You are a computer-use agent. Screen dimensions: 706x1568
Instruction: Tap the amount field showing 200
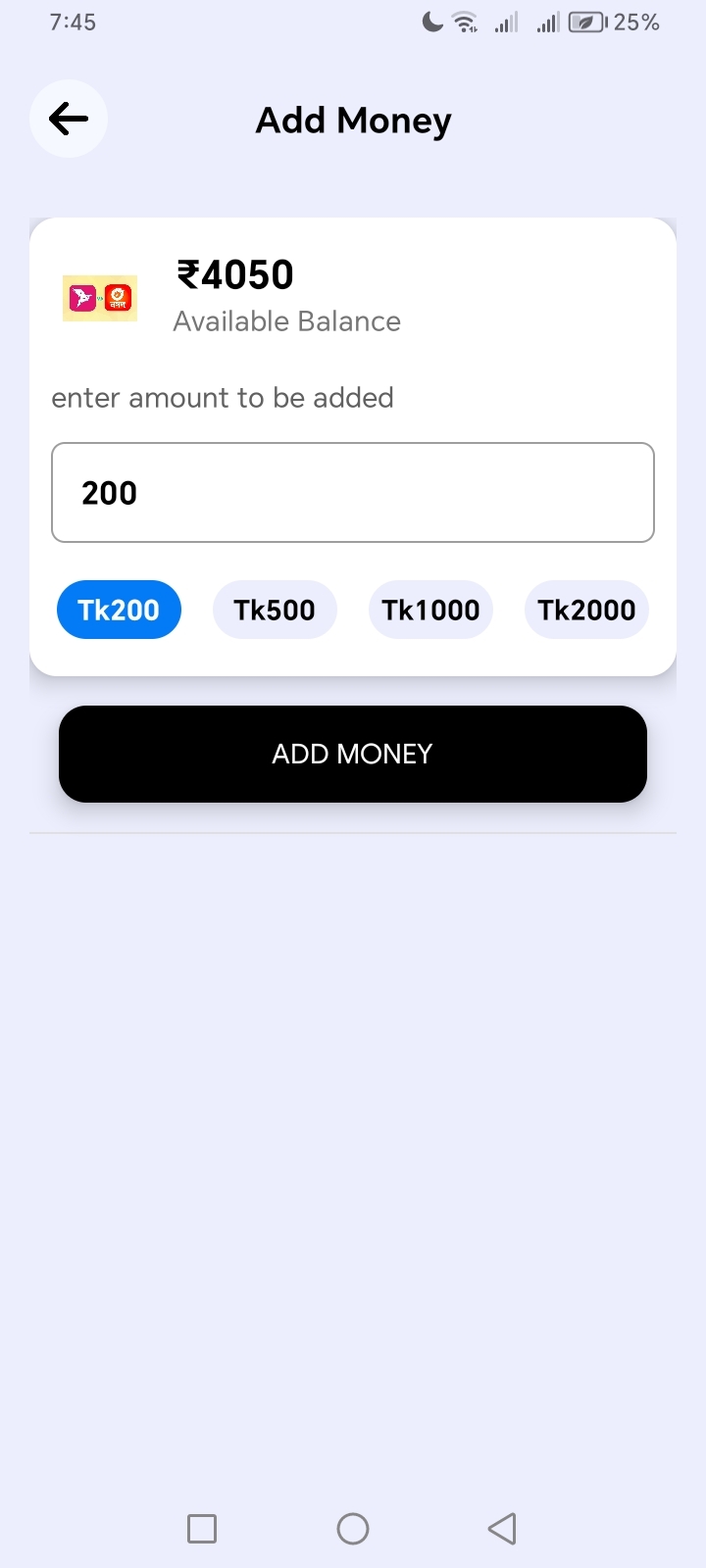(353, 492)
